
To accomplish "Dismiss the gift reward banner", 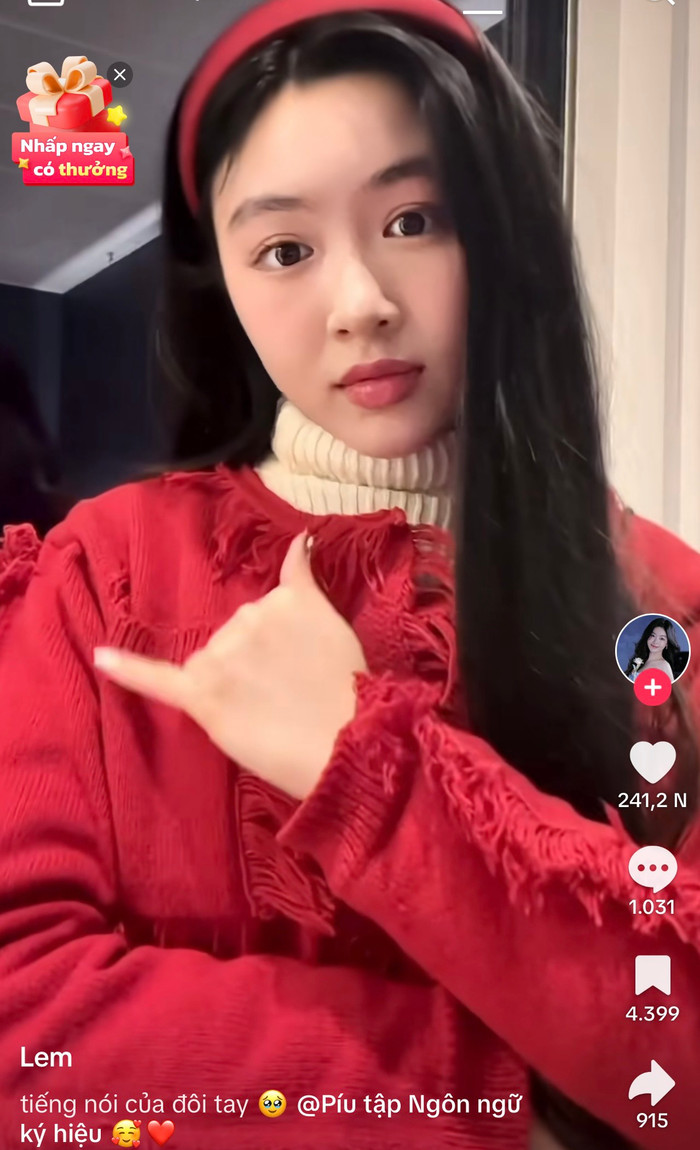I will 120,75.
